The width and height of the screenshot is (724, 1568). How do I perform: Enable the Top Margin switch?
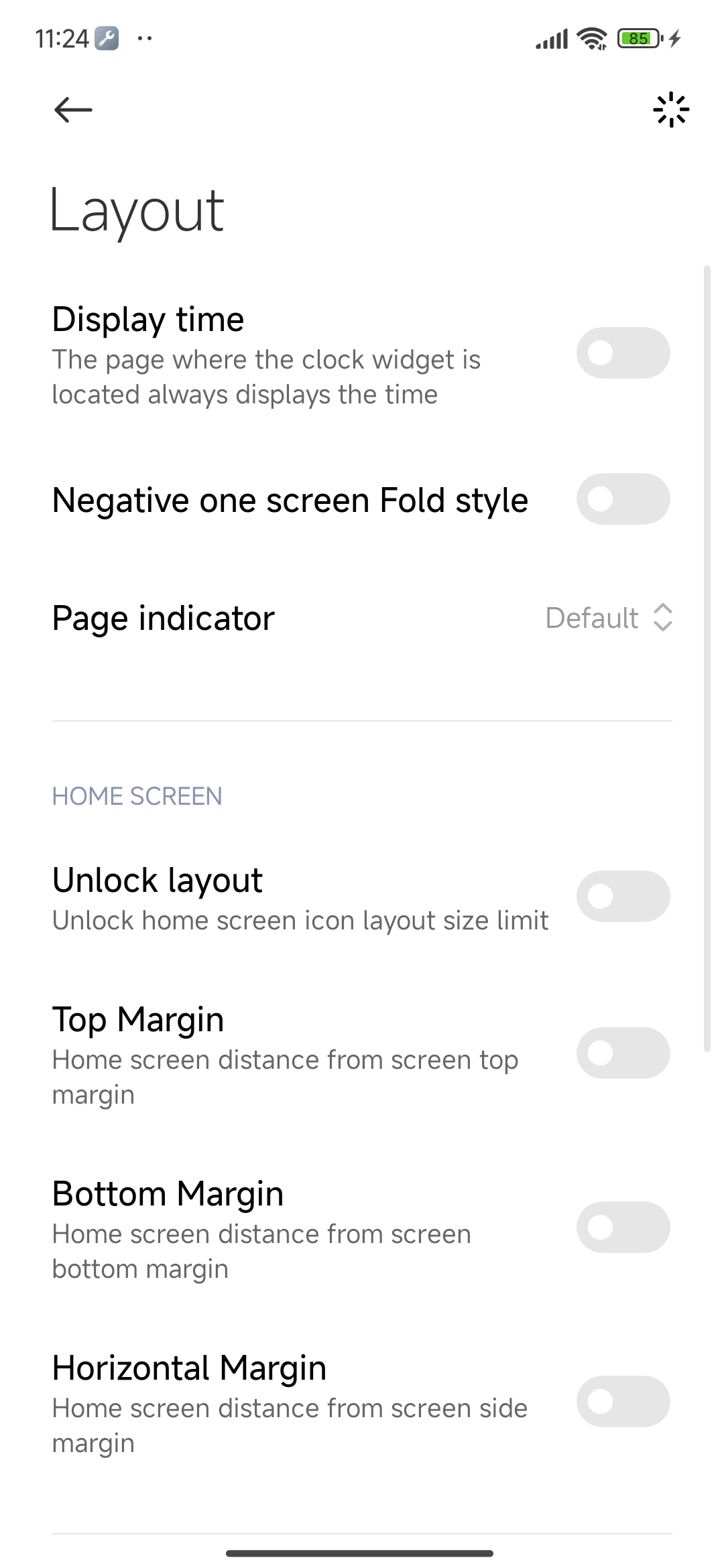tap(623, 1053)
